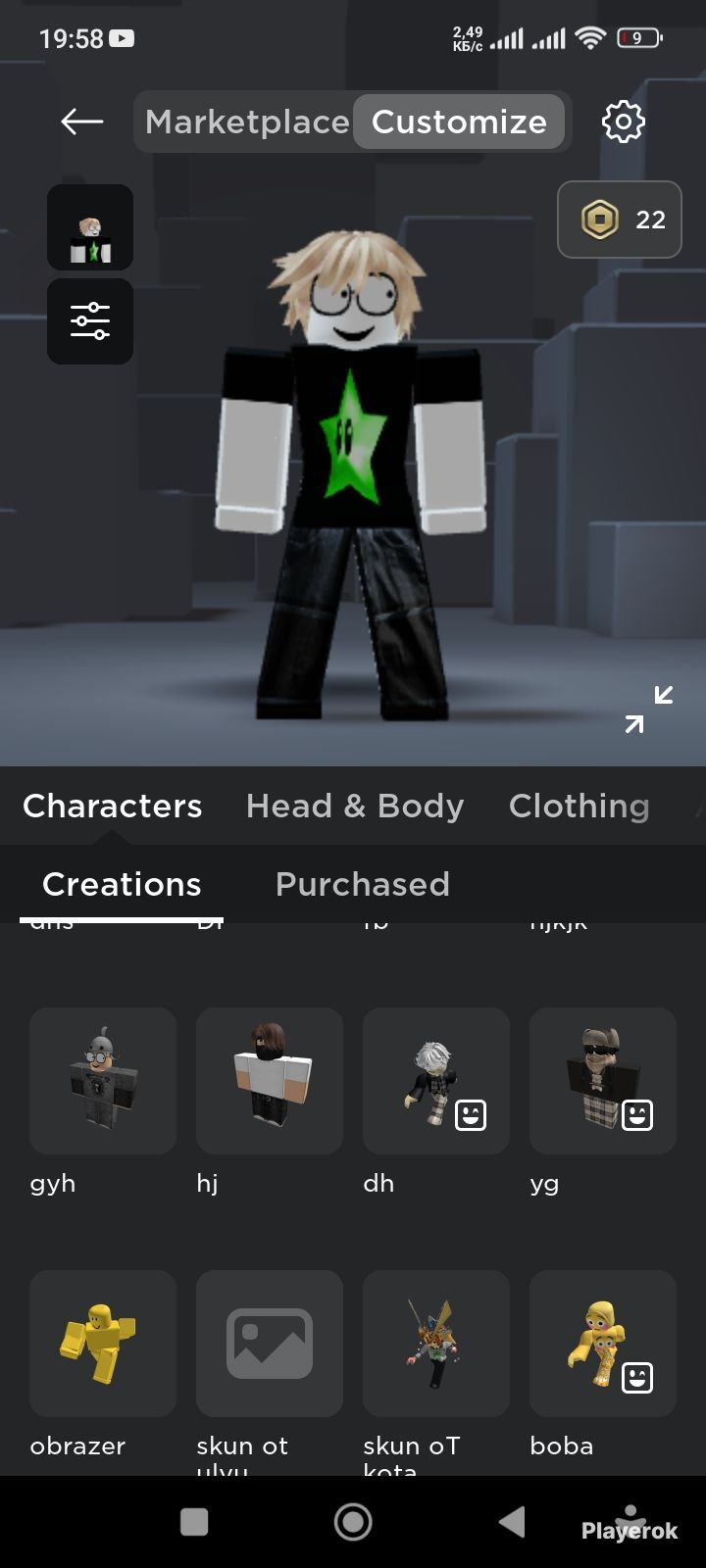Open the Characters category tab
Screen dimensions: 706x1568
(x=112, y=806)
